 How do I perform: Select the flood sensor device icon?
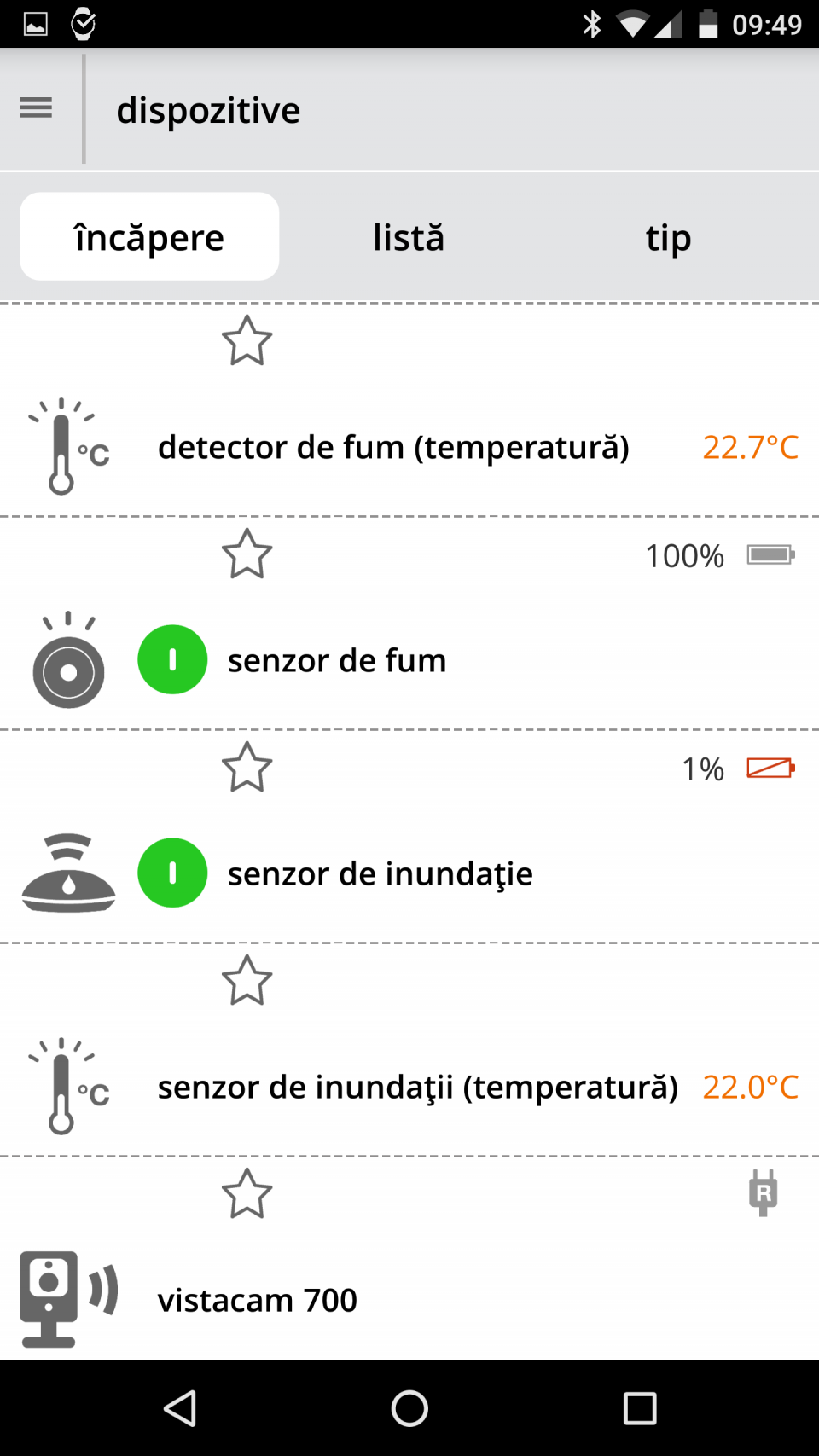68,873
